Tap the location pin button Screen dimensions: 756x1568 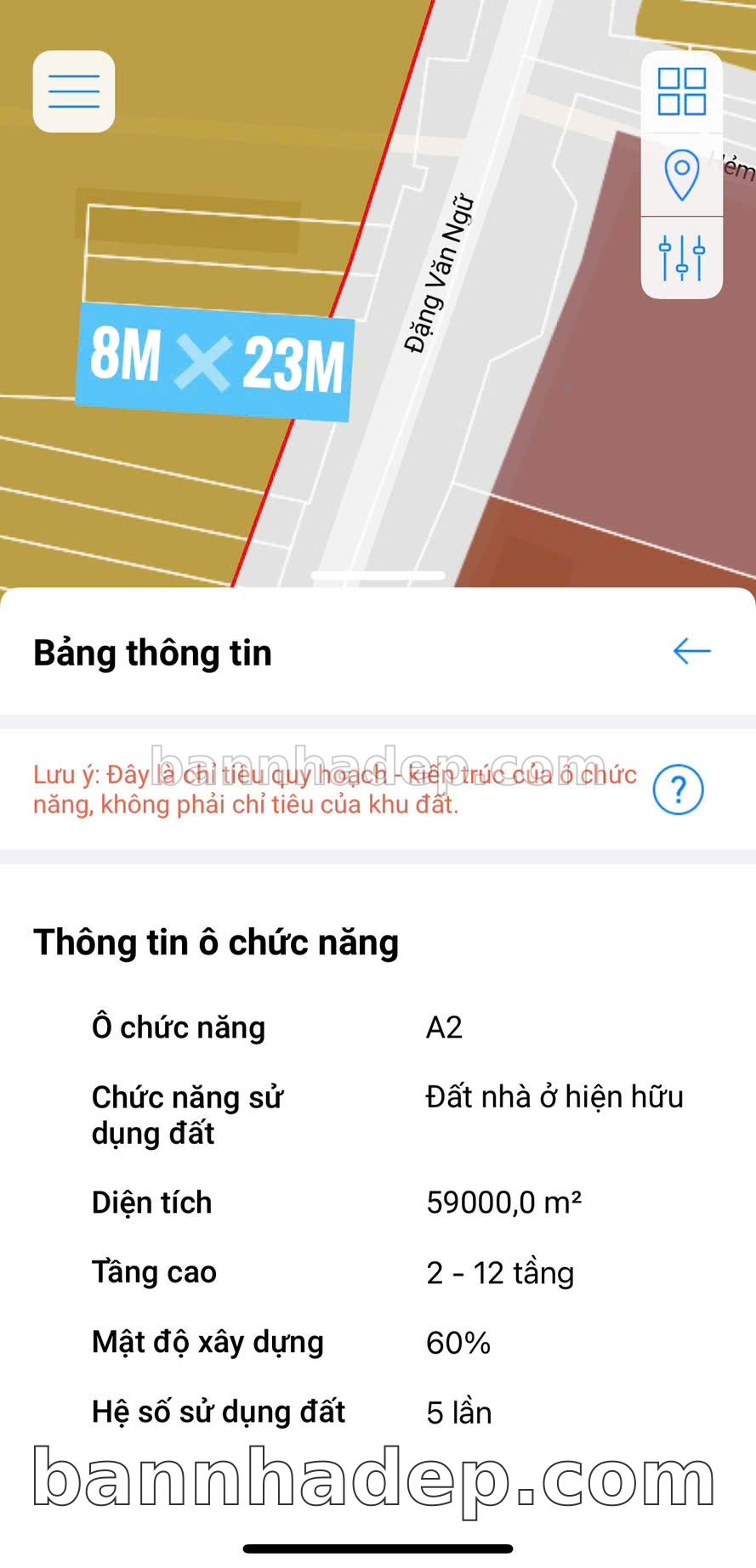(681, 174)
